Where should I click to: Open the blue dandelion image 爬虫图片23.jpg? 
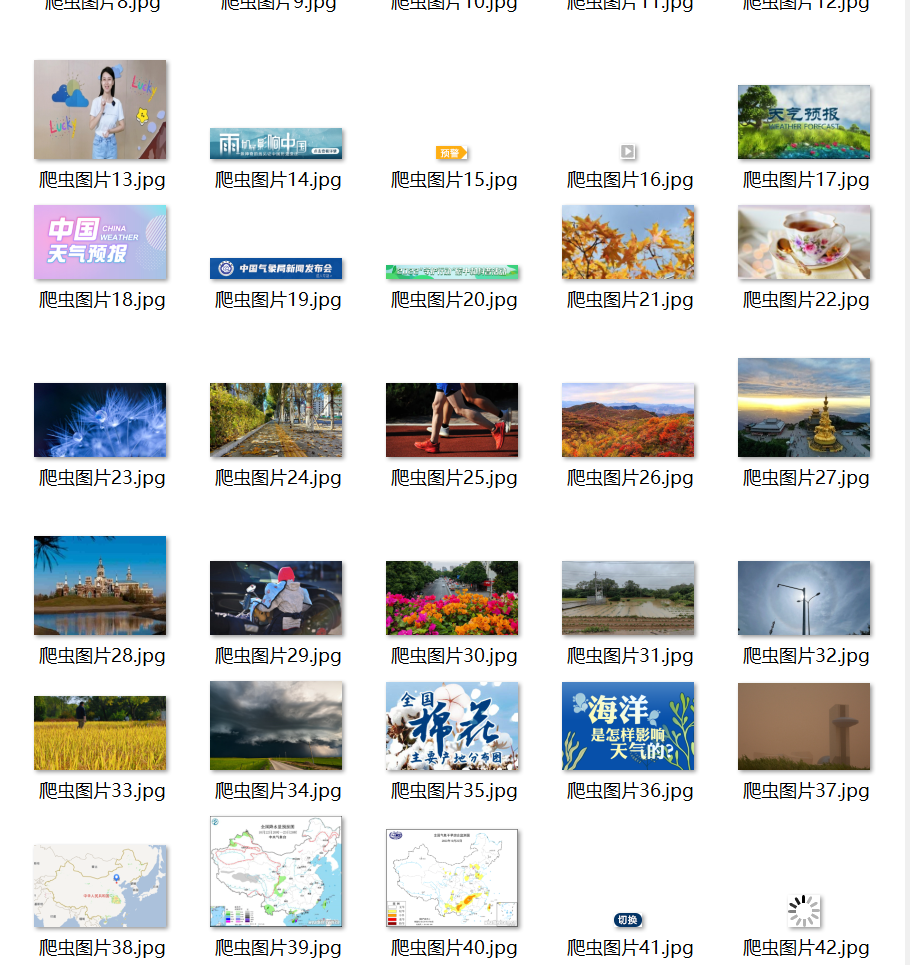coord(100,420)
